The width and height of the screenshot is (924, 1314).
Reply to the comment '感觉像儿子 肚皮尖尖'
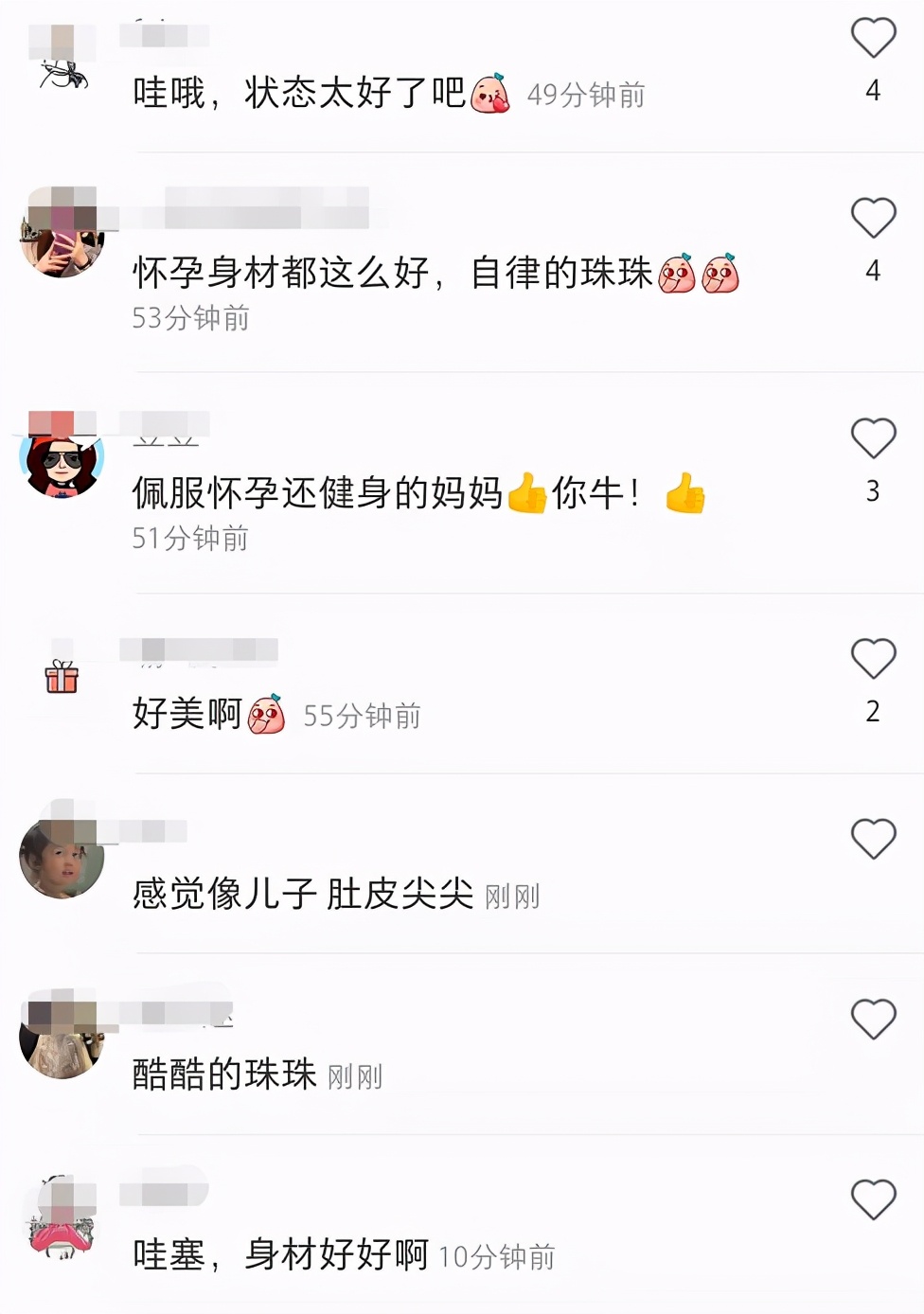click(303, 894)
